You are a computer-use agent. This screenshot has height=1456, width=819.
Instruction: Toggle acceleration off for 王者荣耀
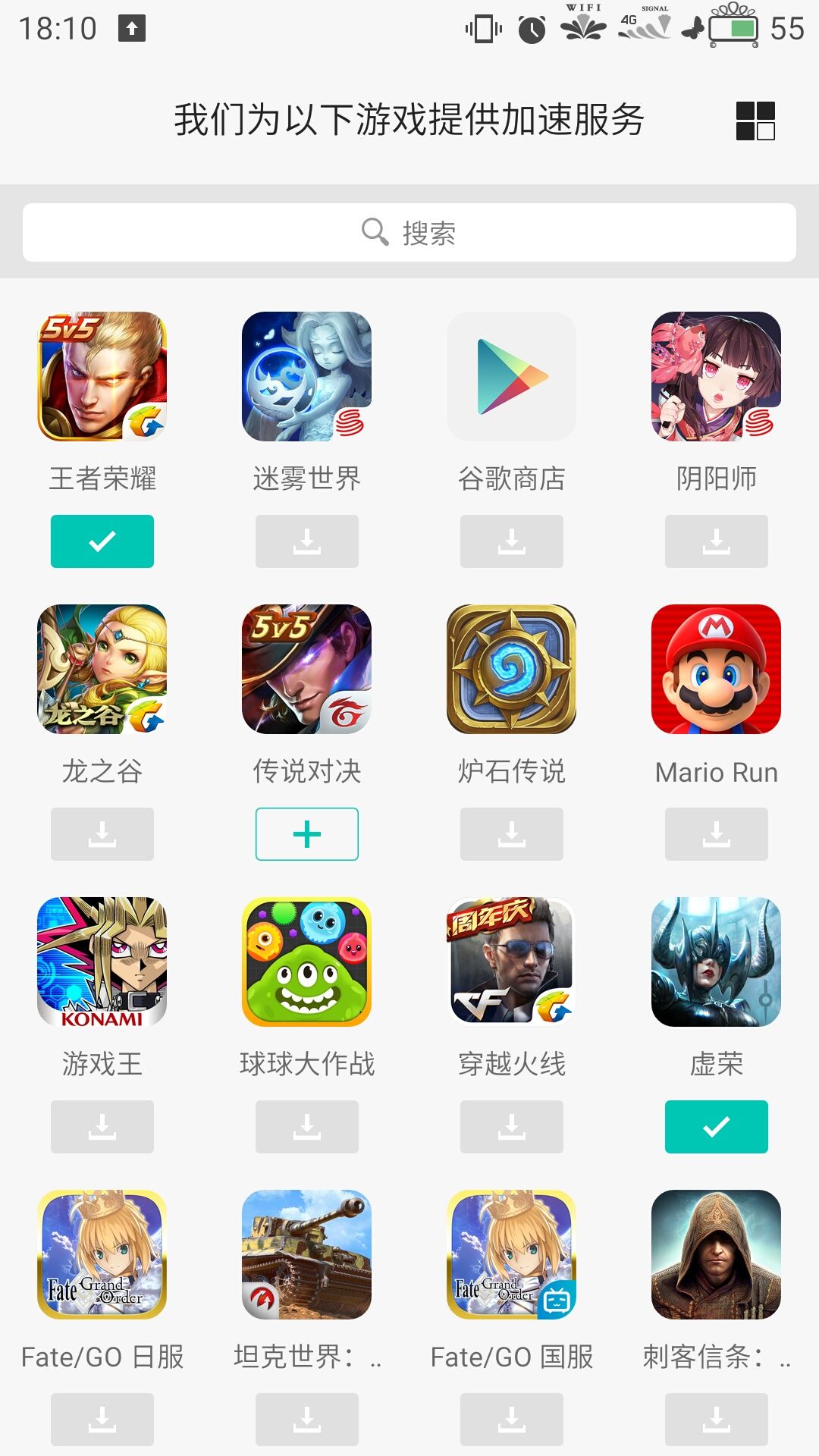point(102,541)
